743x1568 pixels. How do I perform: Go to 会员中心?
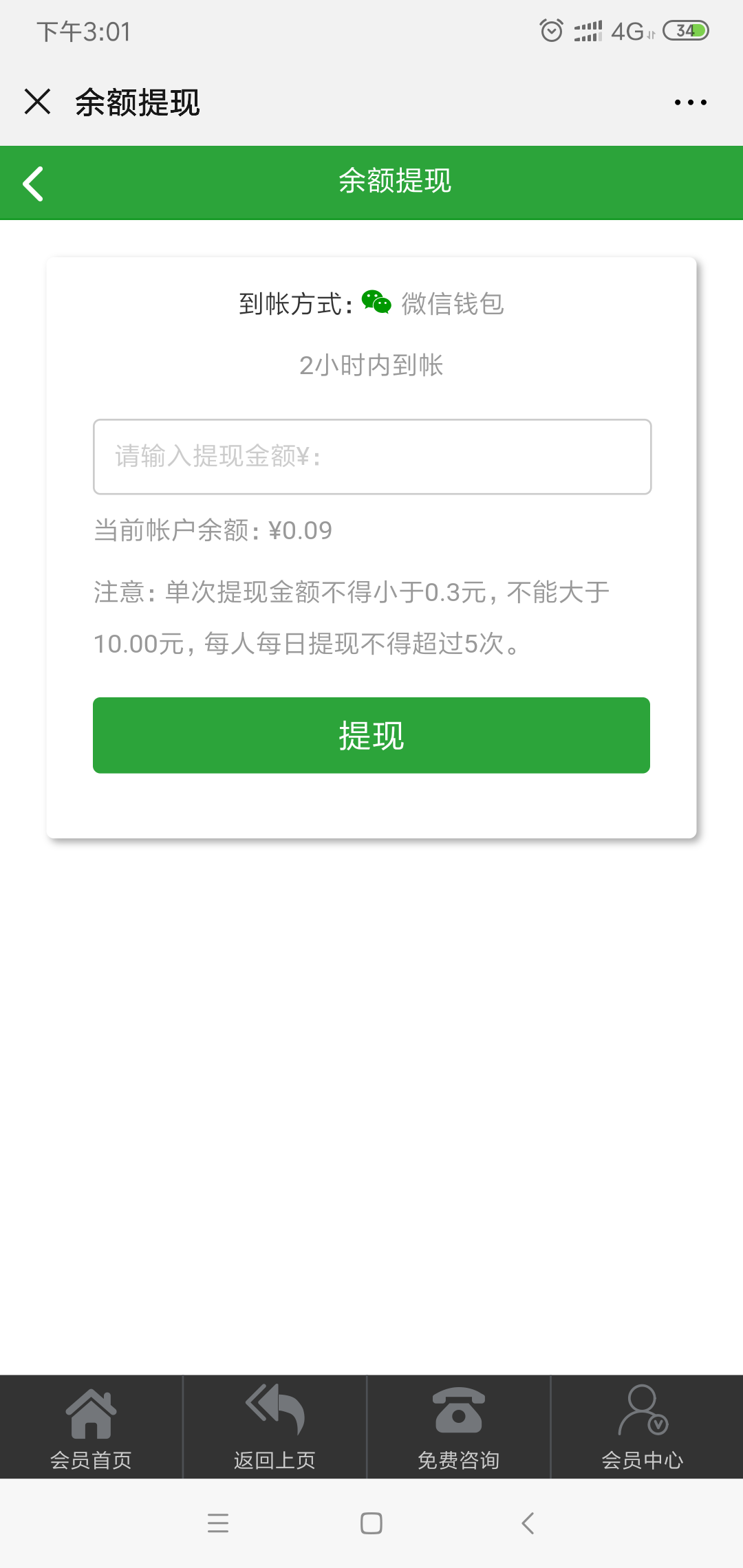click(x=642, y=1428)
